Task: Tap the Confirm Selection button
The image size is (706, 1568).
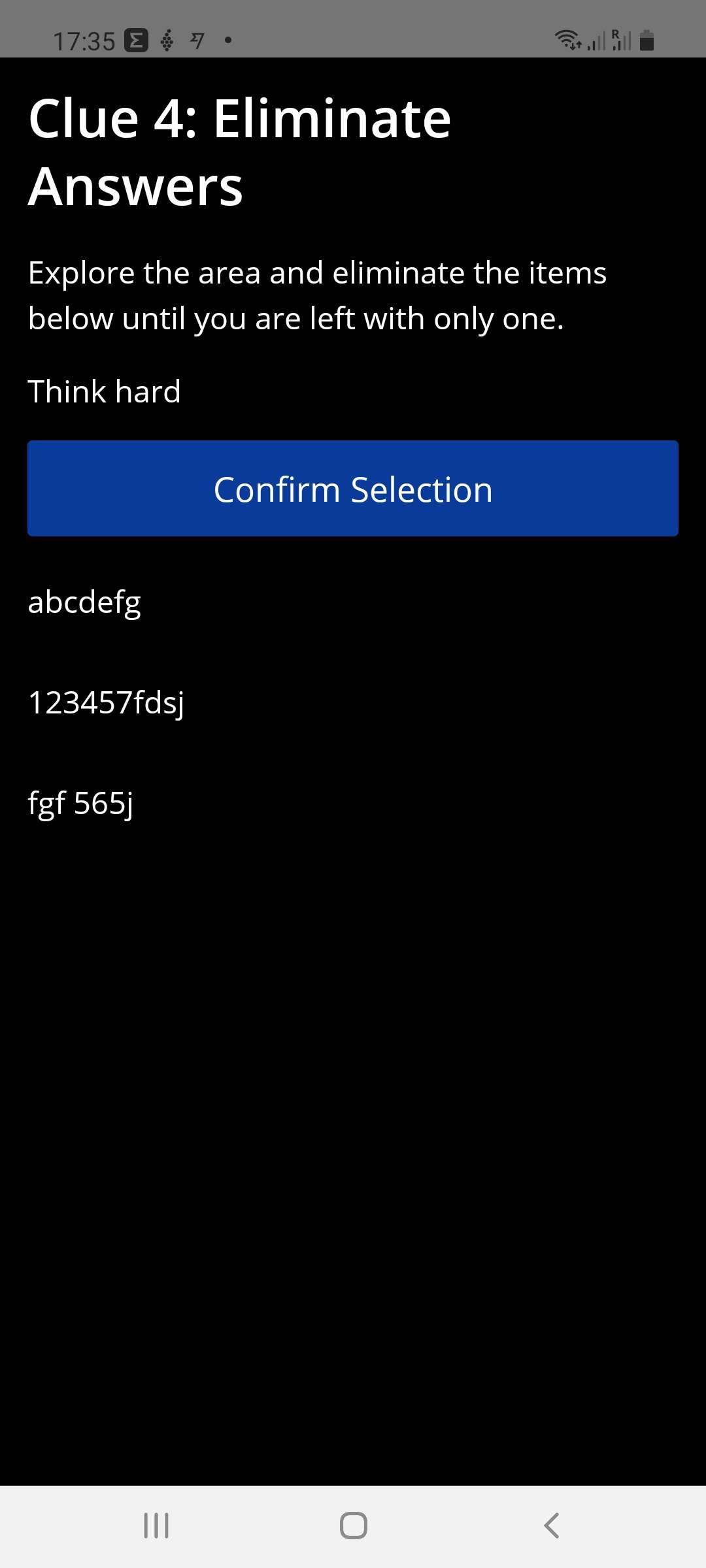Action: point(353,489)
